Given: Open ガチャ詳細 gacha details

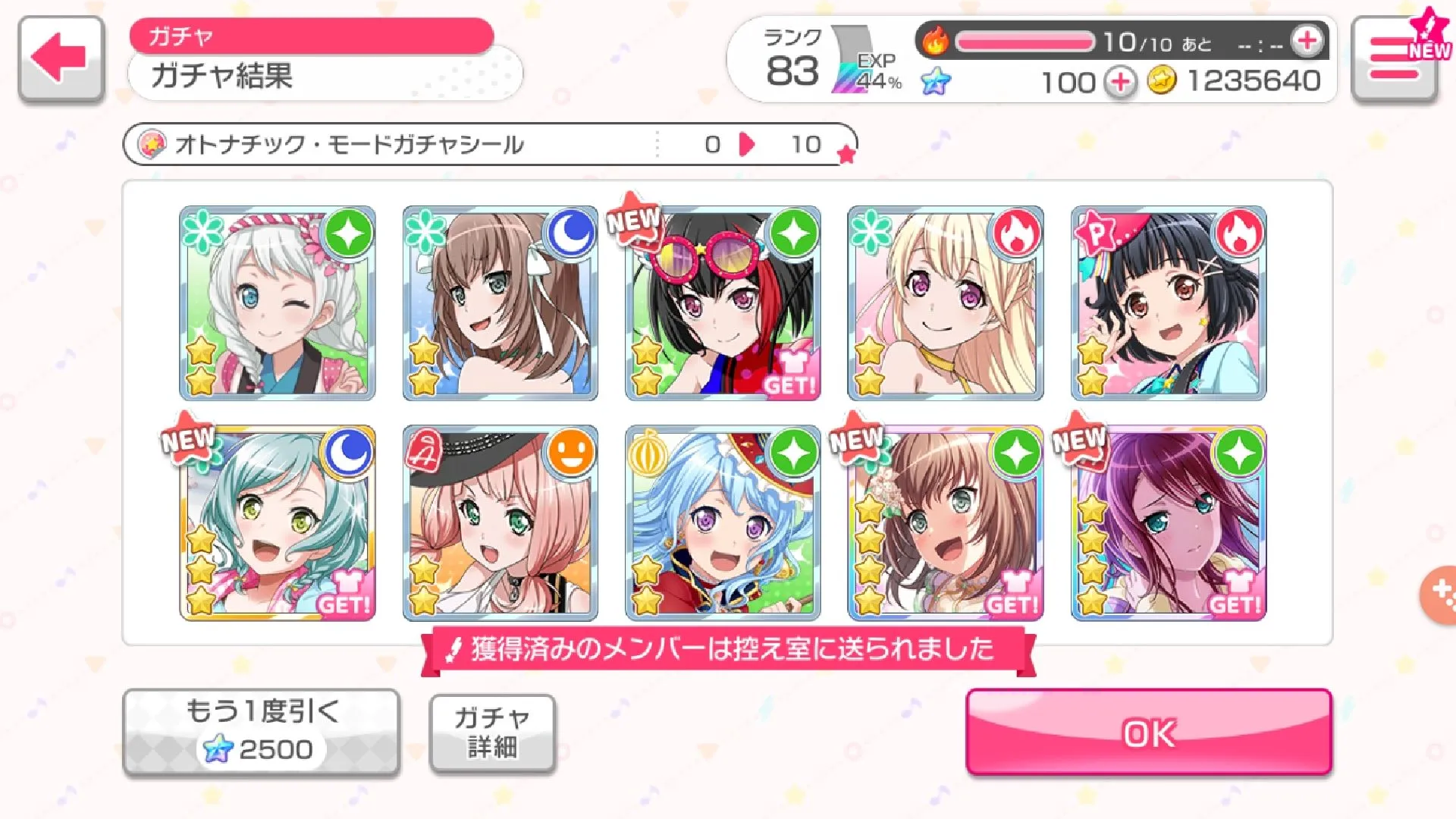Looking at the screenshot, I should pyautogui.click(x=492, y=733).
